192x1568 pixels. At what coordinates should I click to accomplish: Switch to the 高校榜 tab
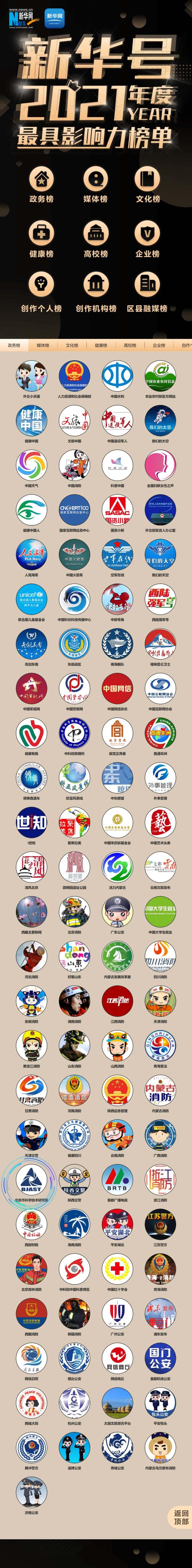130,345
